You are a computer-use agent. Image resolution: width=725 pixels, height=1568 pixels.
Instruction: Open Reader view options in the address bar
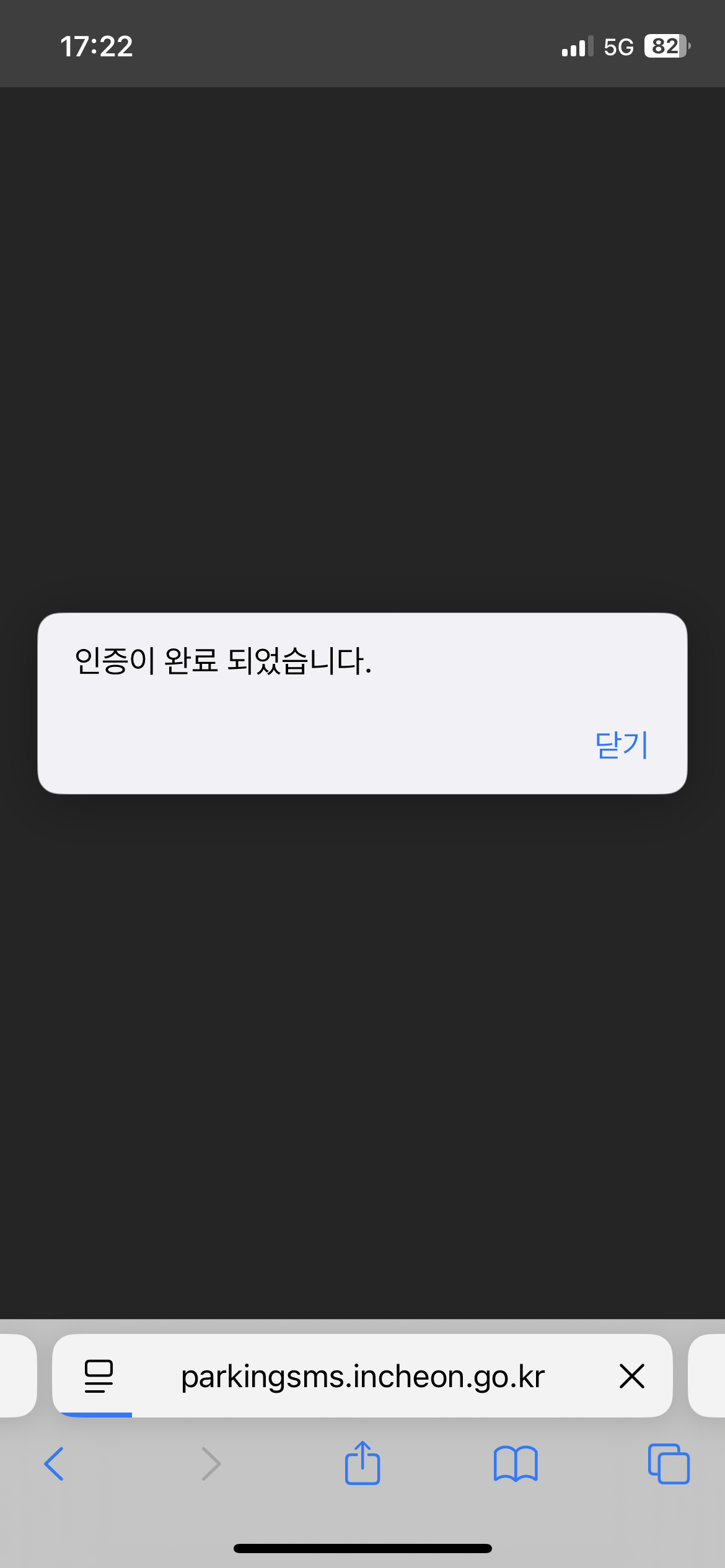click(x=98, y=1375)
